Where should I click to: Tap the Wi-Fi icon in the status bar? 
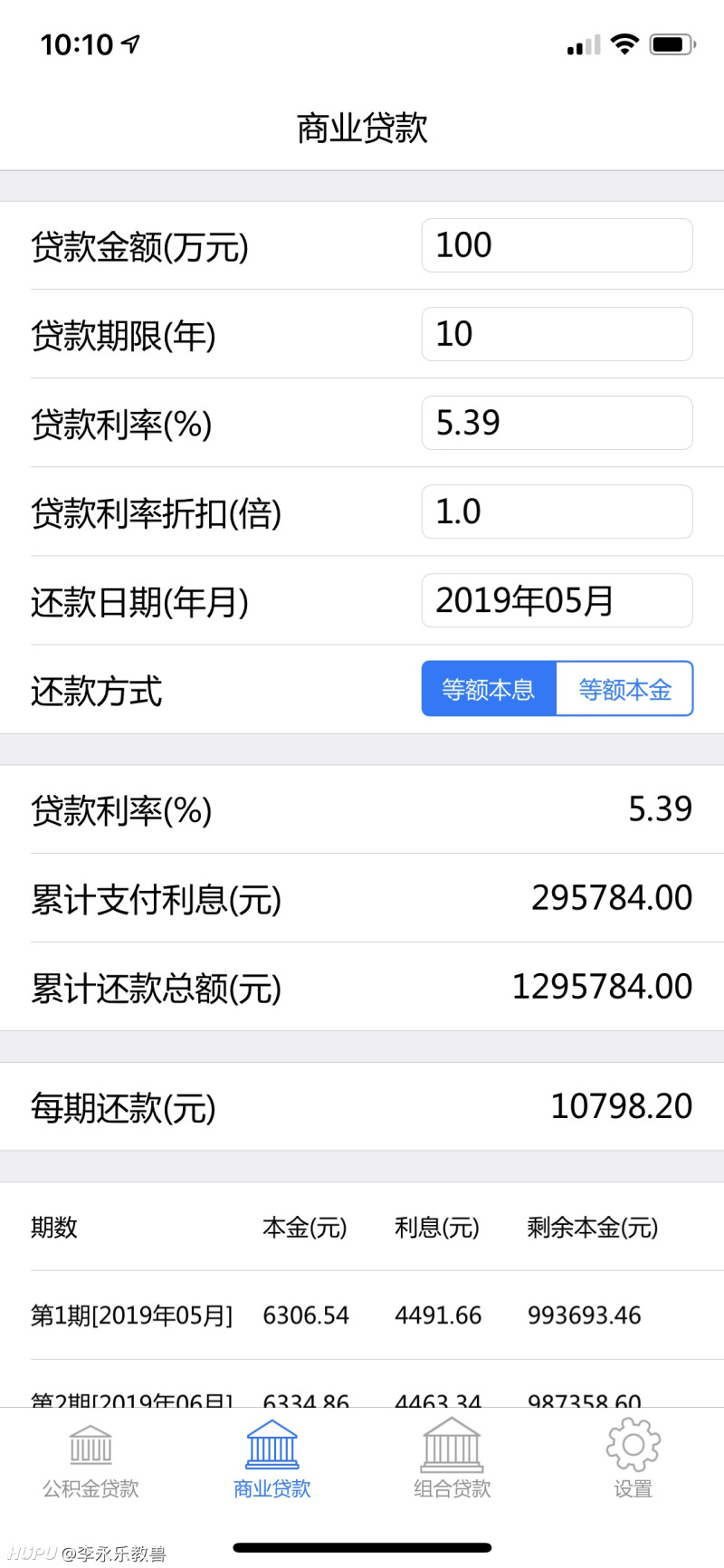coord(625,43)
